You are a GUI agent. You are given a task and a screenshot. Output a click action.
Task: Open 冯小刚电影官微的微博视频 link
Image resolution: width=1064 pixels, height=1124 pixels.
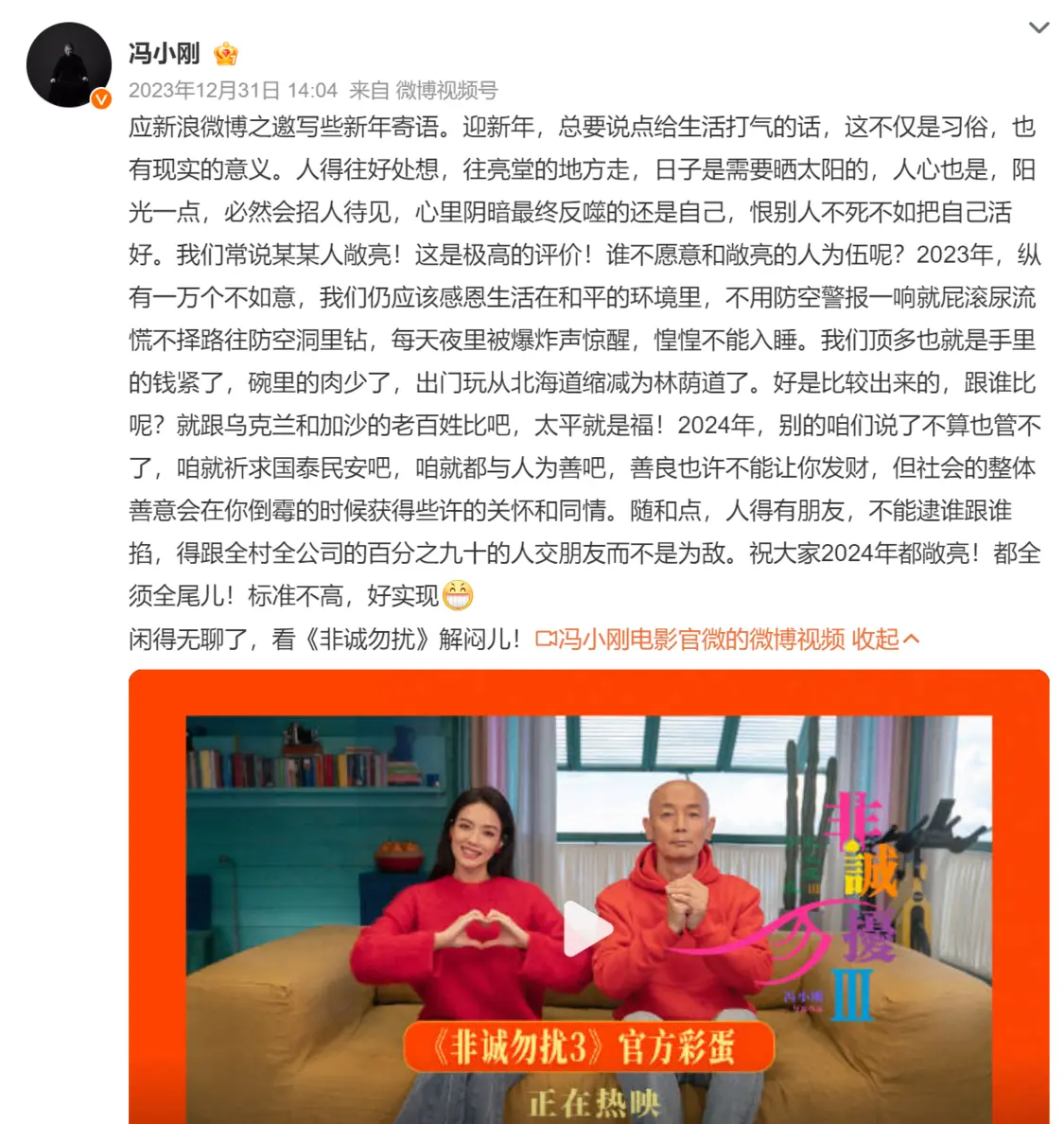point(690,640)
